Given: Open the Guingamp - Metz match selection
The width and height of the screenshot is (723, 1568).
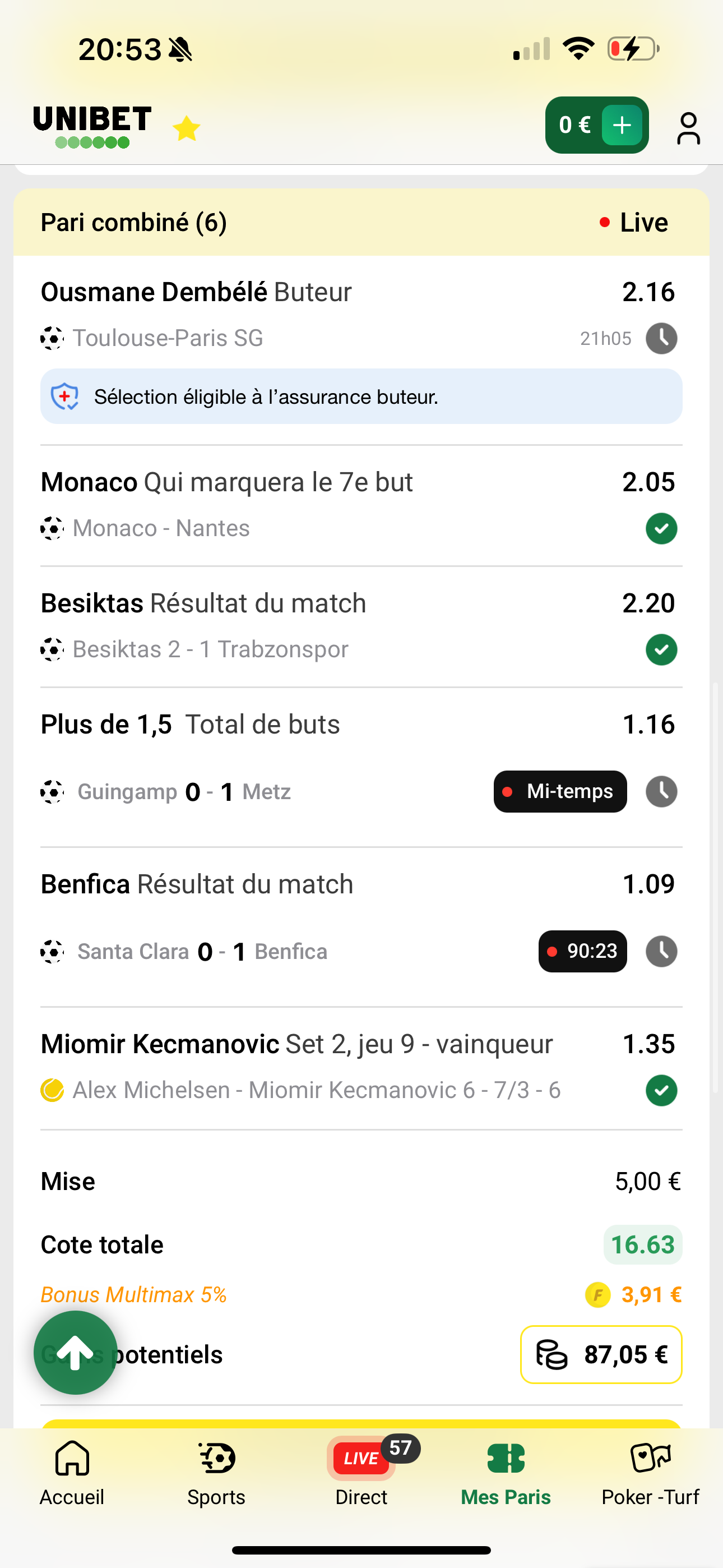Looking at the screenshot, I should 361,767.
